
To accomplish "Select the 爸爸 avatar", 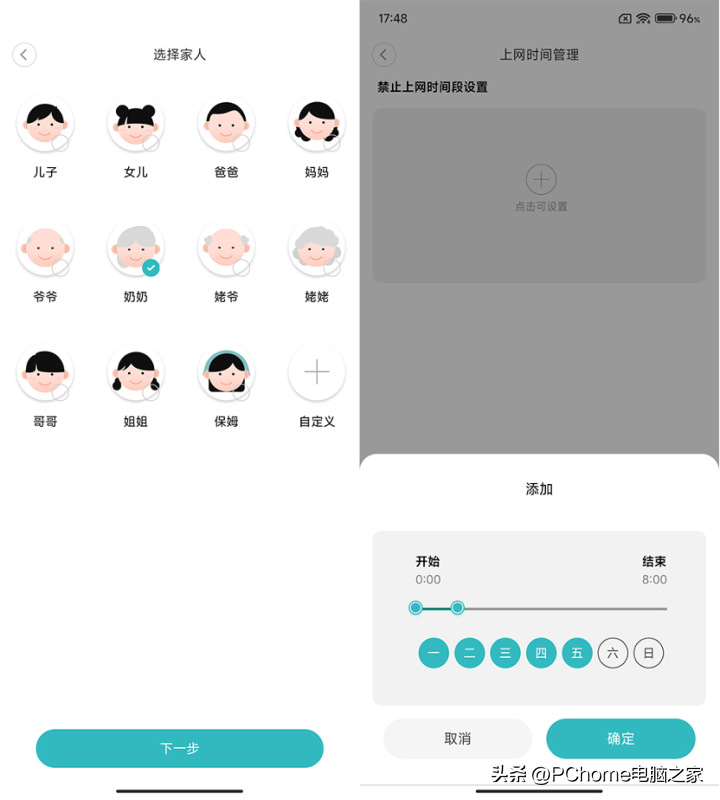I will click(226, 124).
